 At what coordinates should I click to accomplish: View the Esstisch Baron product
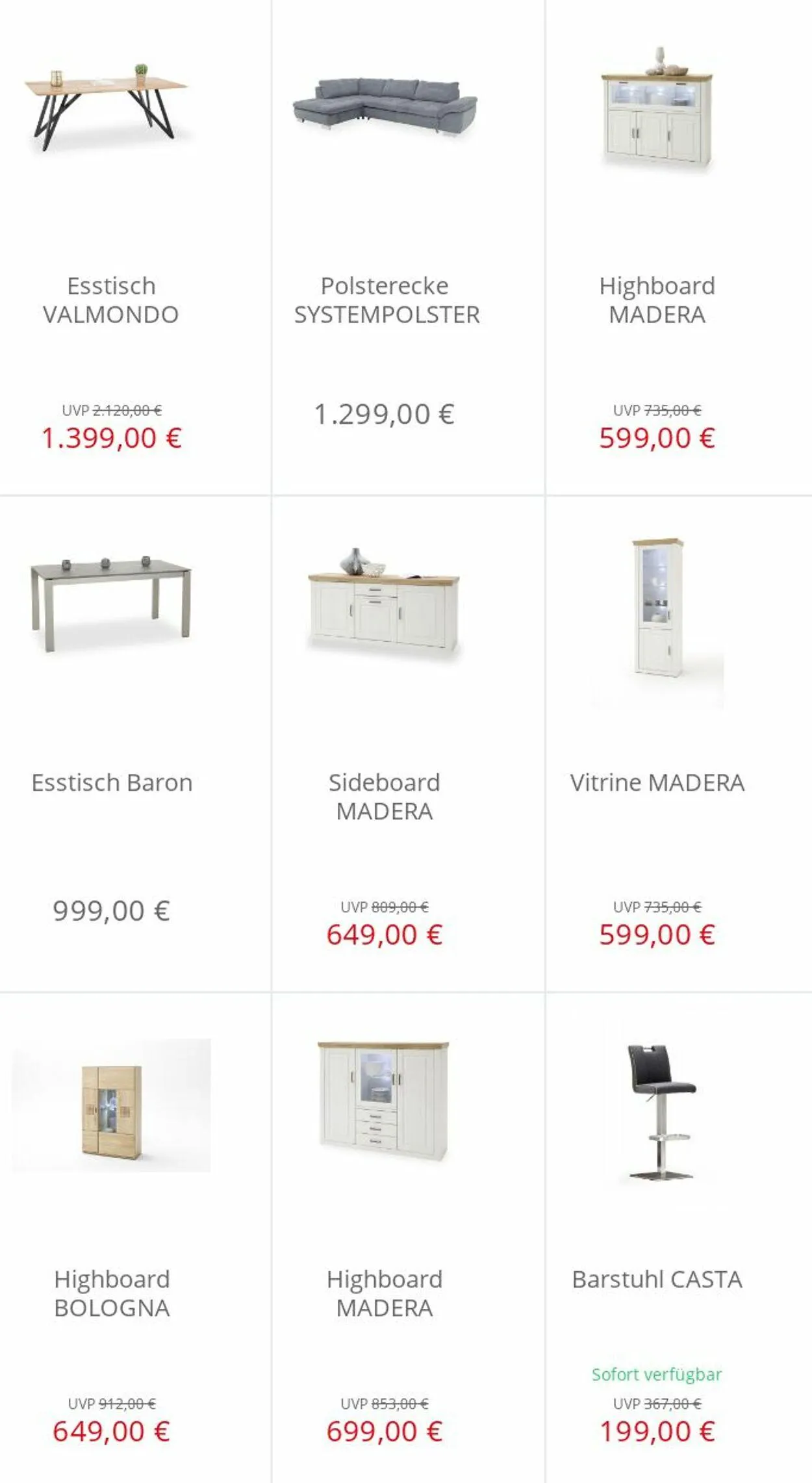click(135, 744)
